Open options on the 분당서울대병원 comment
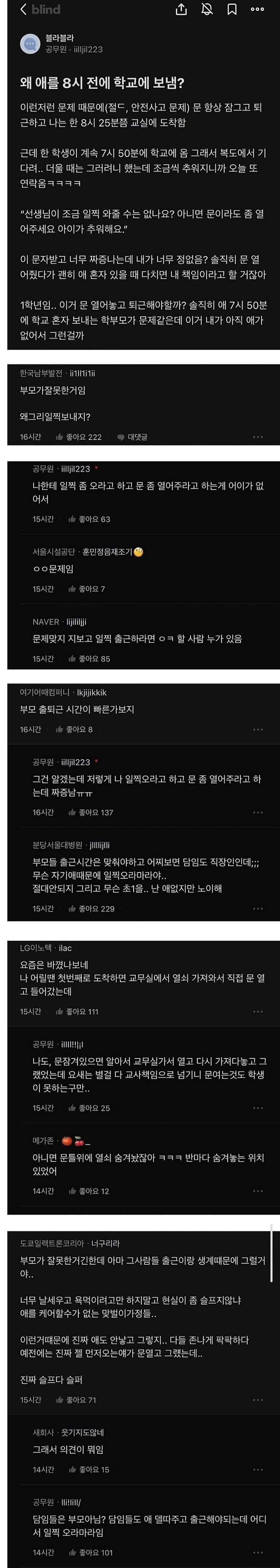Image resolution: width=280 pixels, height=1568 pixels. tap(257, 909)
